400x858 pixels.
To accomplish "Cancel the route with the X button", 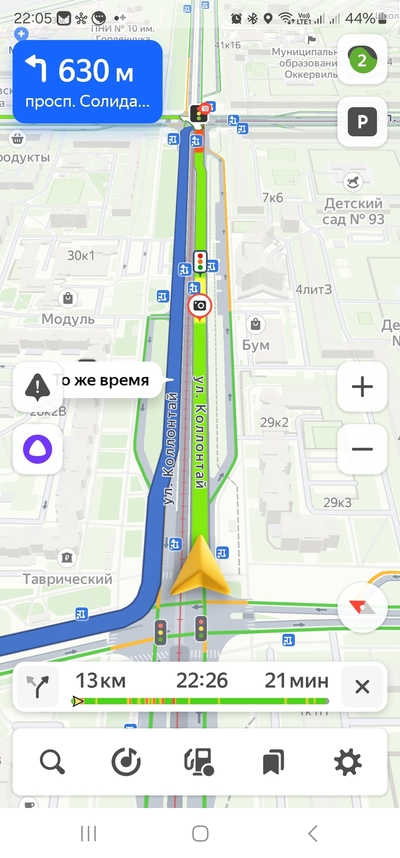I will pos(362,687).
